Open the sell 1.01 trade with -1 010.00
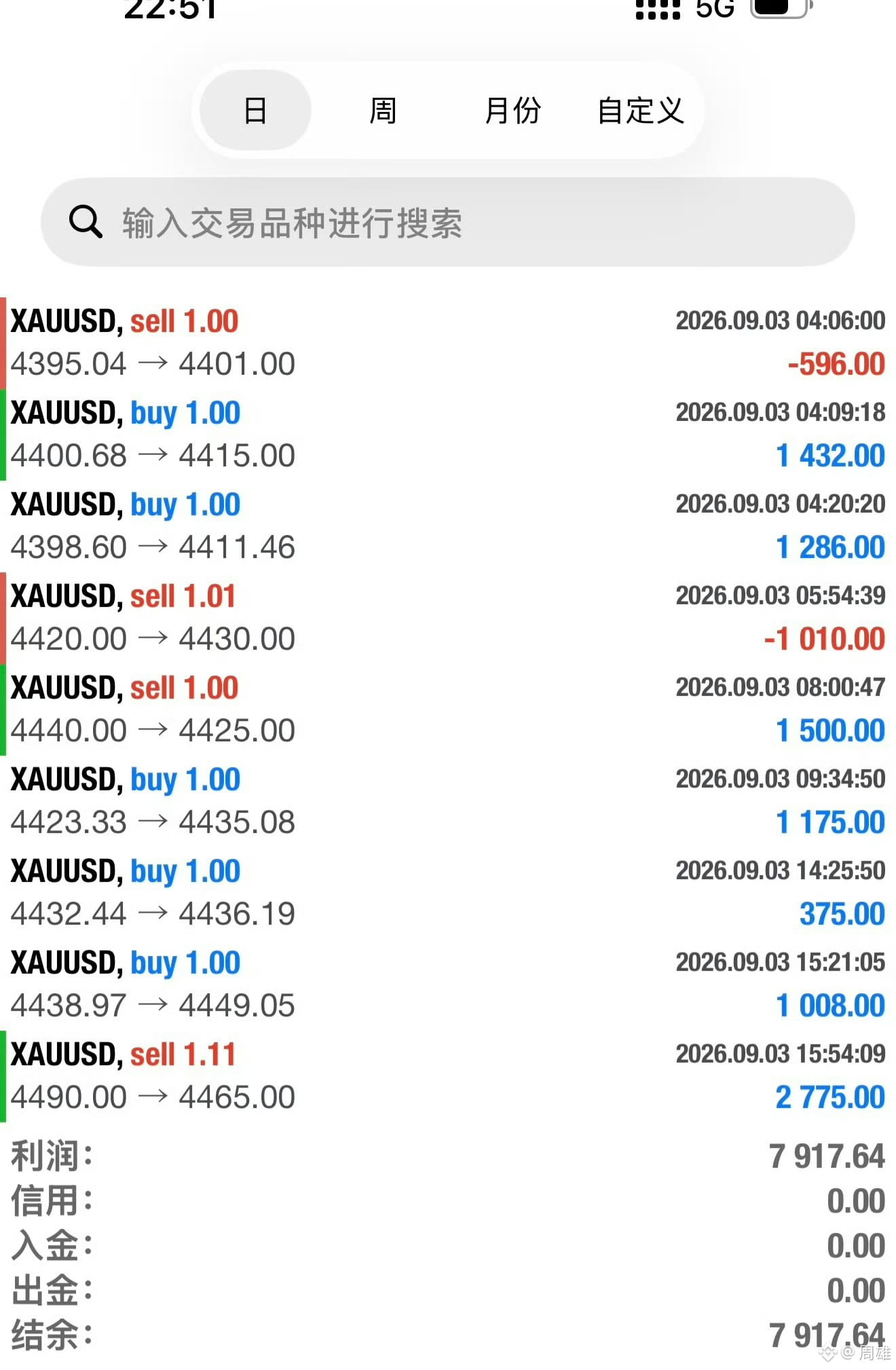 [448, 618]
